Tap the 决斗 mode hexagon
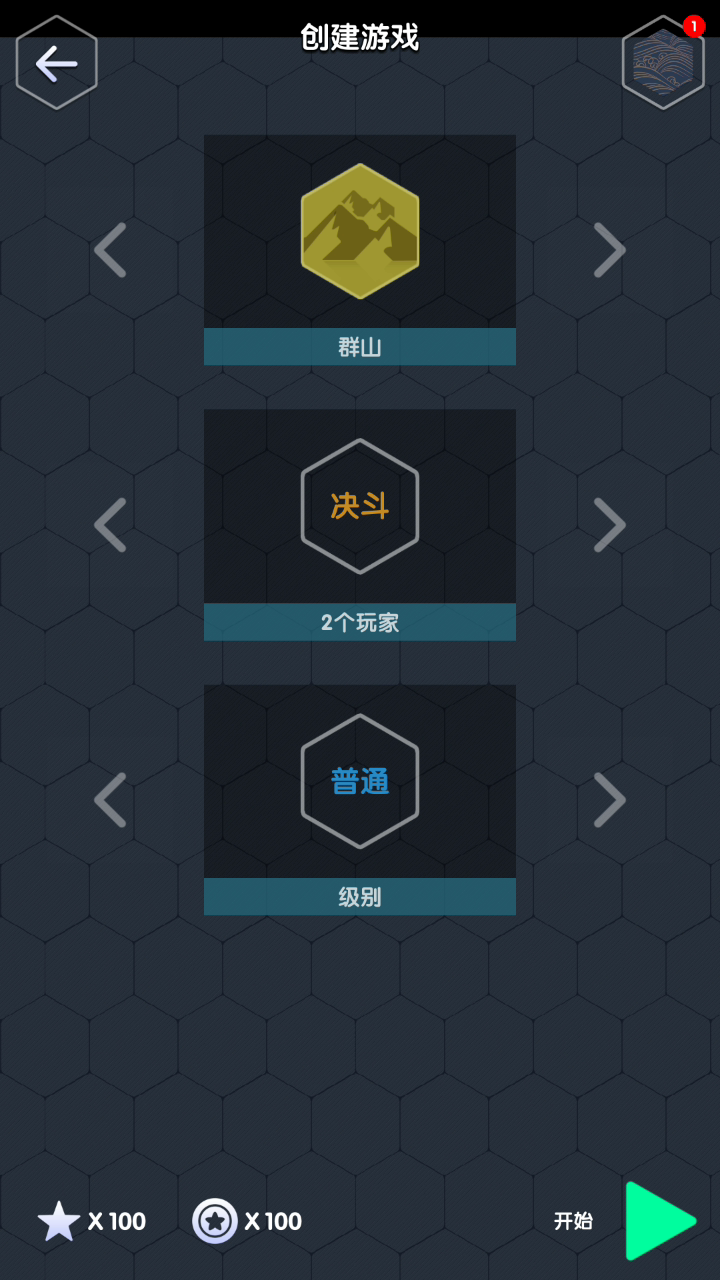Viewport: 720px width, 1280px height. coord(360,506)
